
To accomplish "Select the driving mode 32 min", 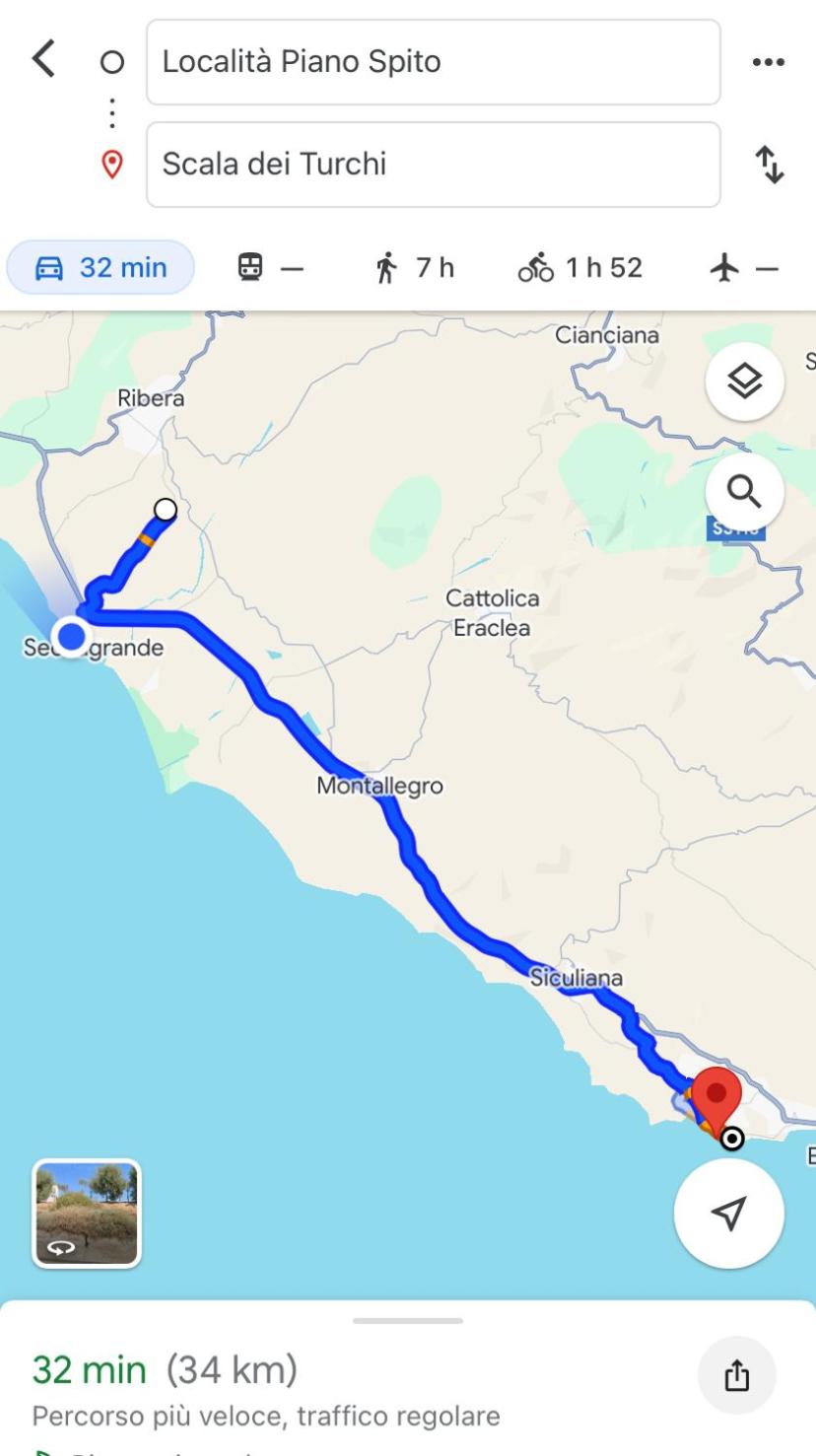I will tap(101, 267).
